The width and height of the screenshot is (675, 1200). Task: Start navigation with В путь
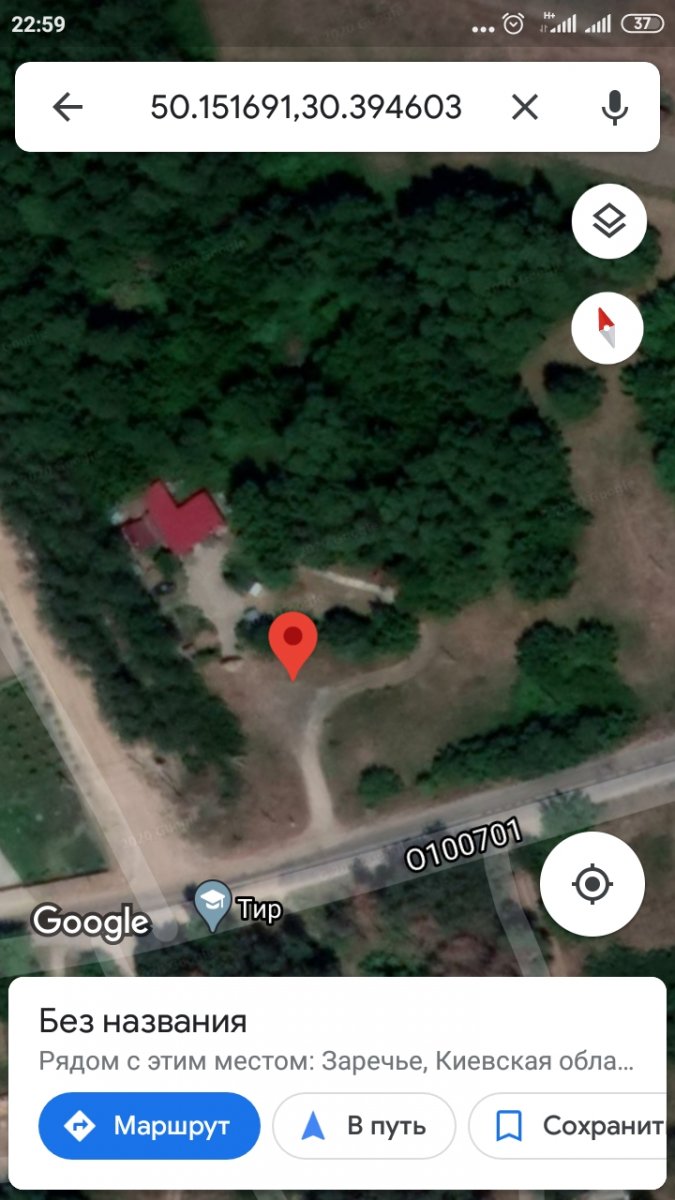click(364, 1126)
